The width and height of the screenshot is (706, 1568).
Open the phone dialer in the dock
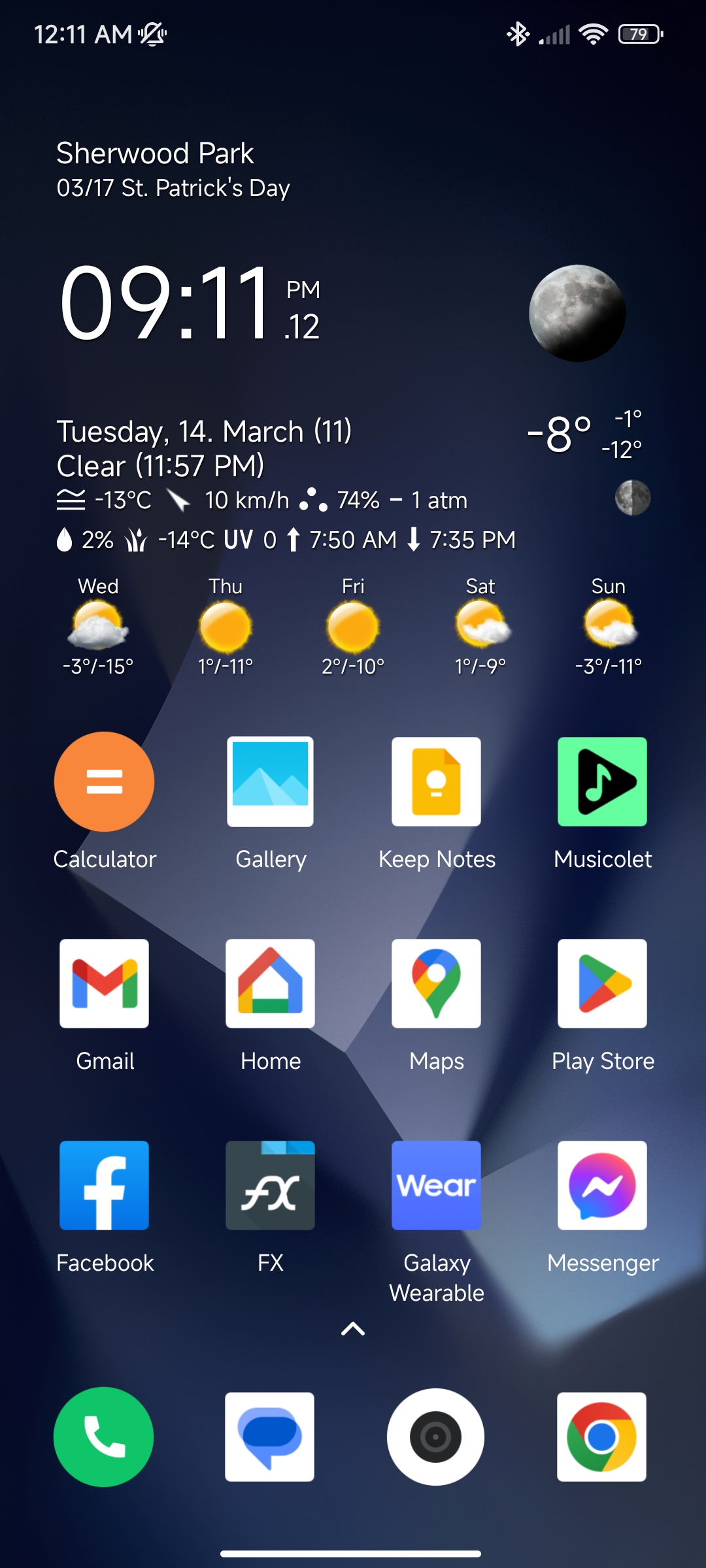point(104,1437)
